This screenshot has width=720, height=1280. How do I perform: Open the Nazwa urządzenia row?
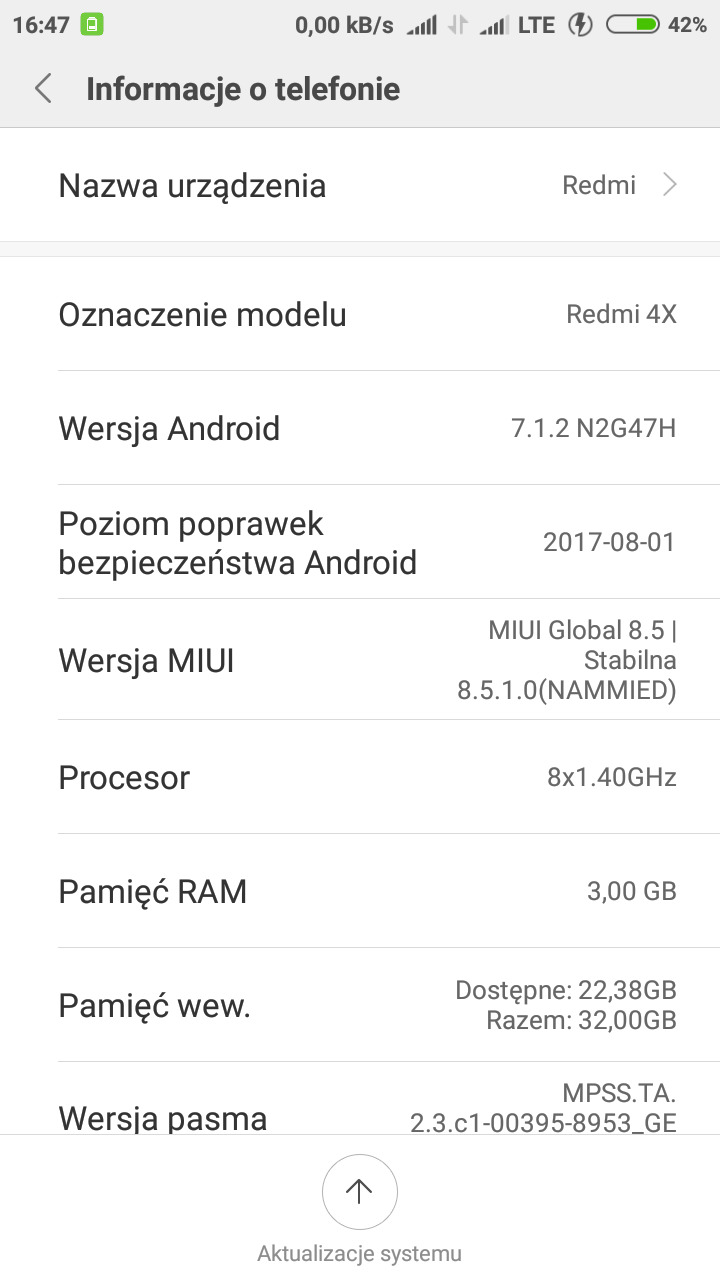[x=360, y=186]
